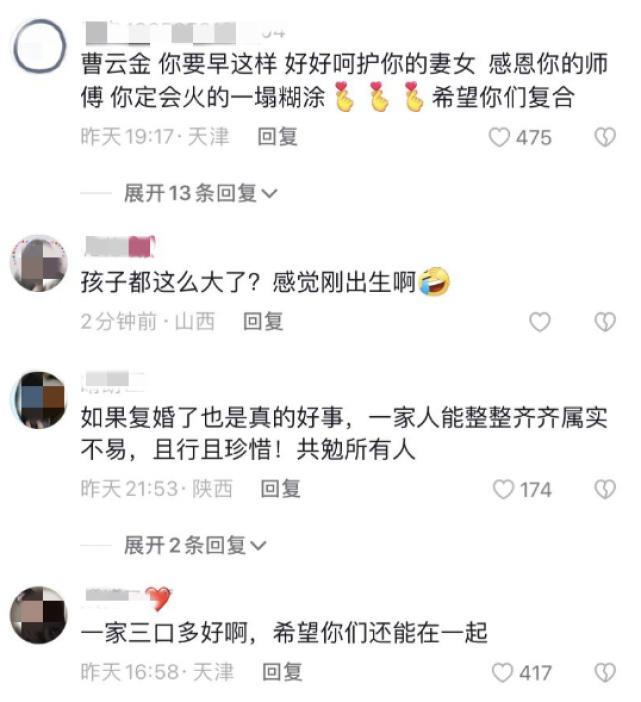641x702 pixels.
Task: Reply to the 昨天19:17 天津 comment
Action: point(277,137)
